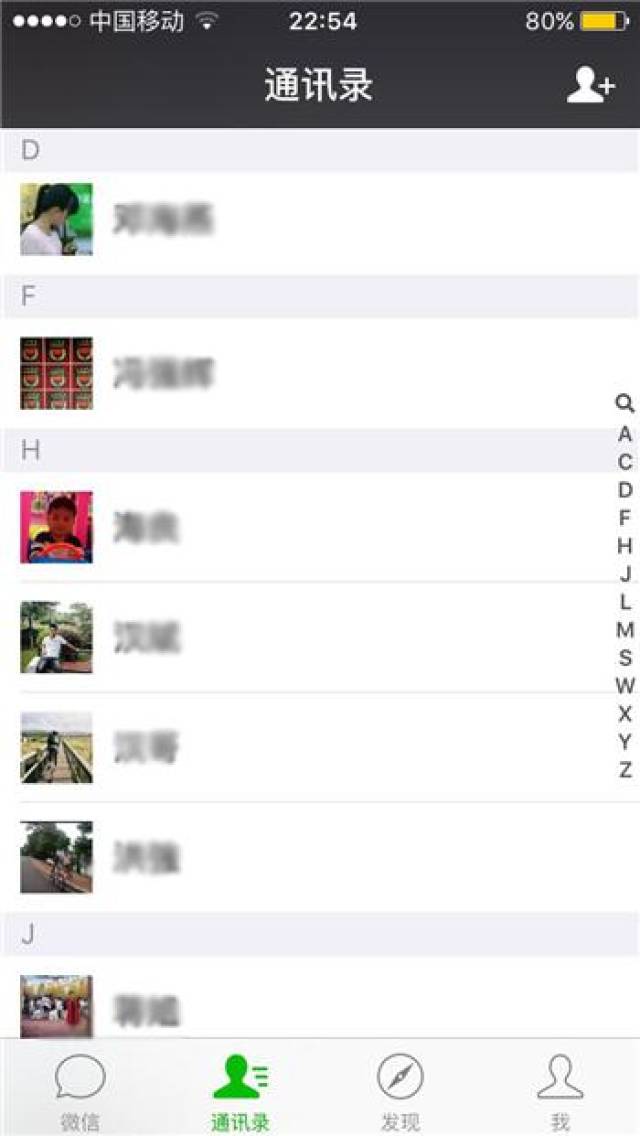Image resolution: width=640 pixels, height=1136 pixels.
Task: Jump to letter W in index sidebar
Action: (625, 686)
